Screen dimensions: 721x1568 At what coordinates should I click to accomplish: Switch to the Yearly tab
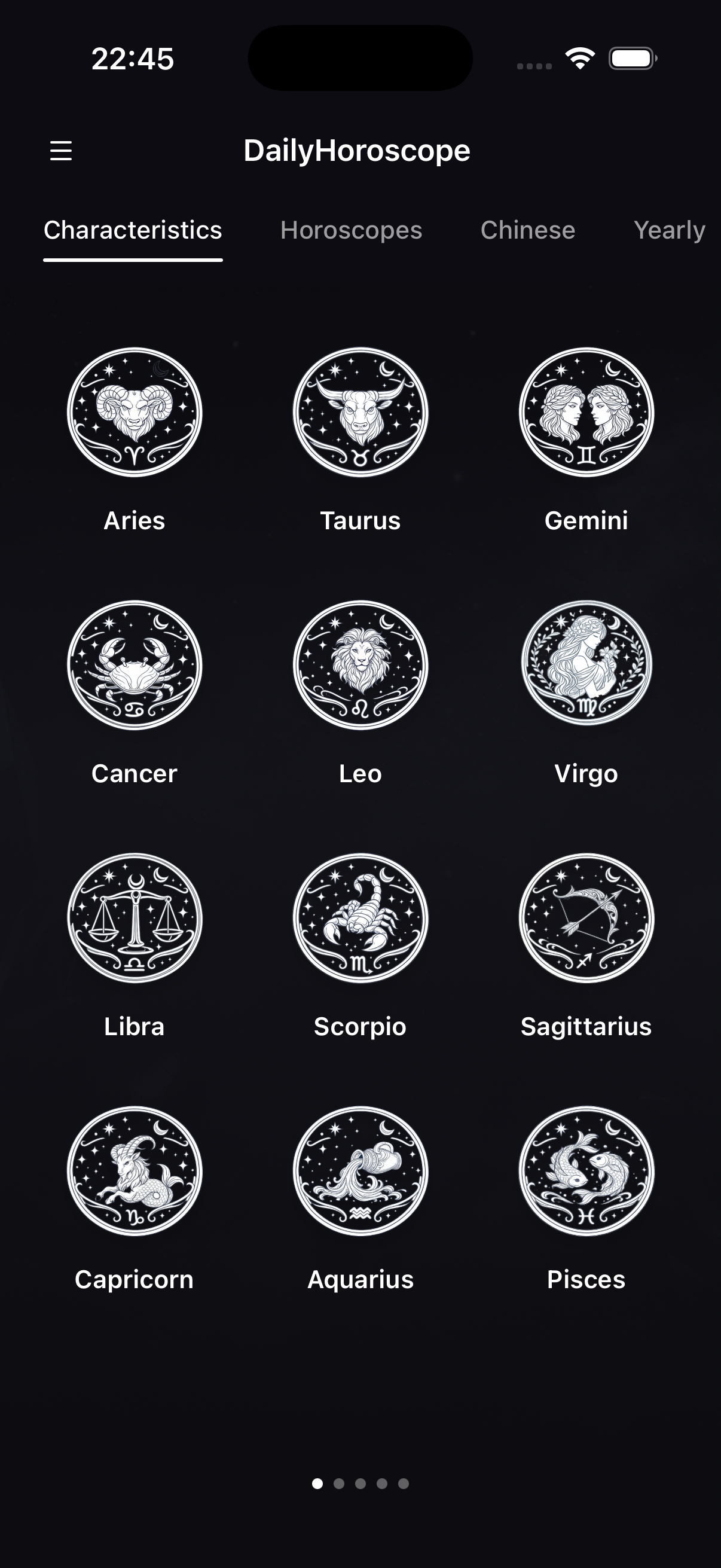[x=669, y=230]
